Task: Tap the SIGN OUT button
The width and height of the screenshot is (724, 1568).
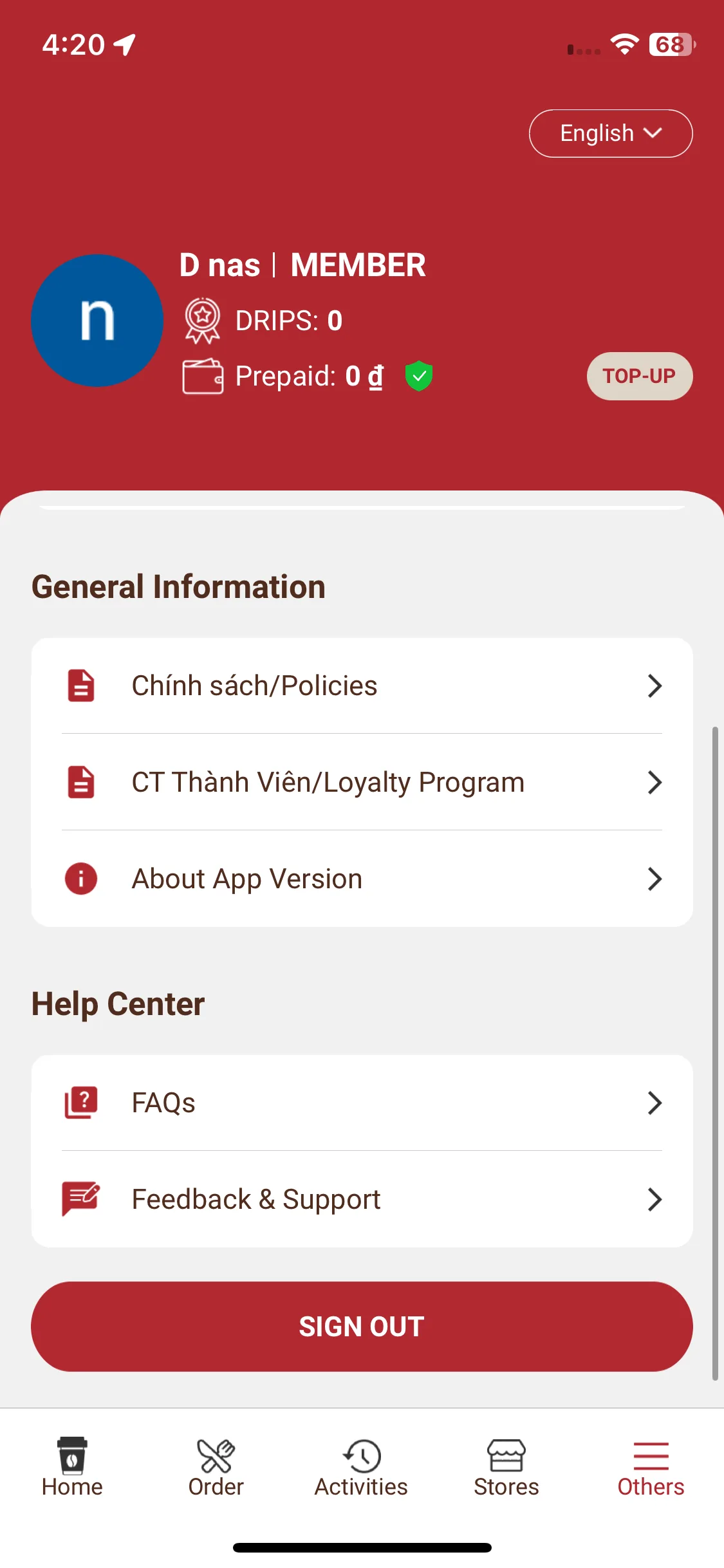Action: click(x=362, y=1326)
